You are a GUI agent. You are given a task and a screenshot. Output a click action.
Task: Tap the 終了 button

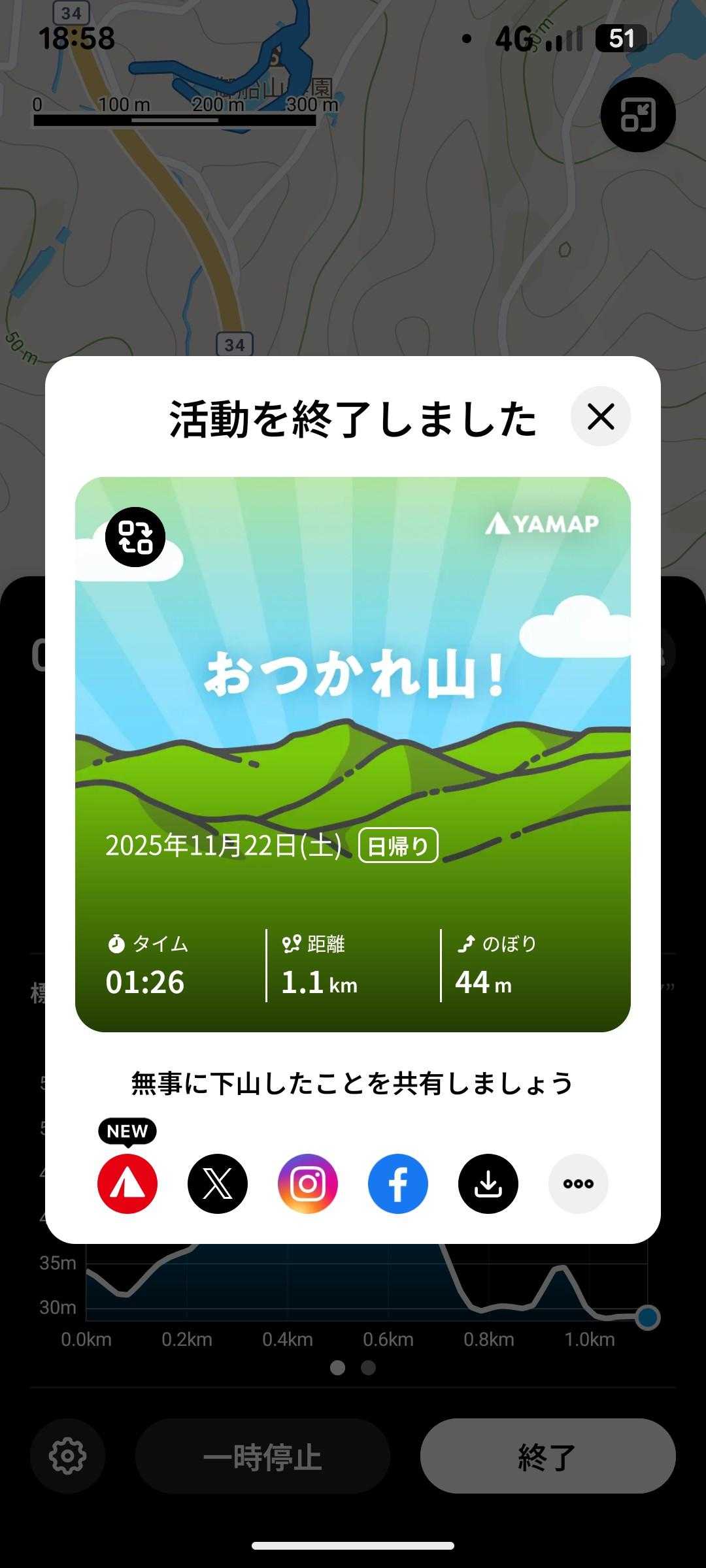547,1456
